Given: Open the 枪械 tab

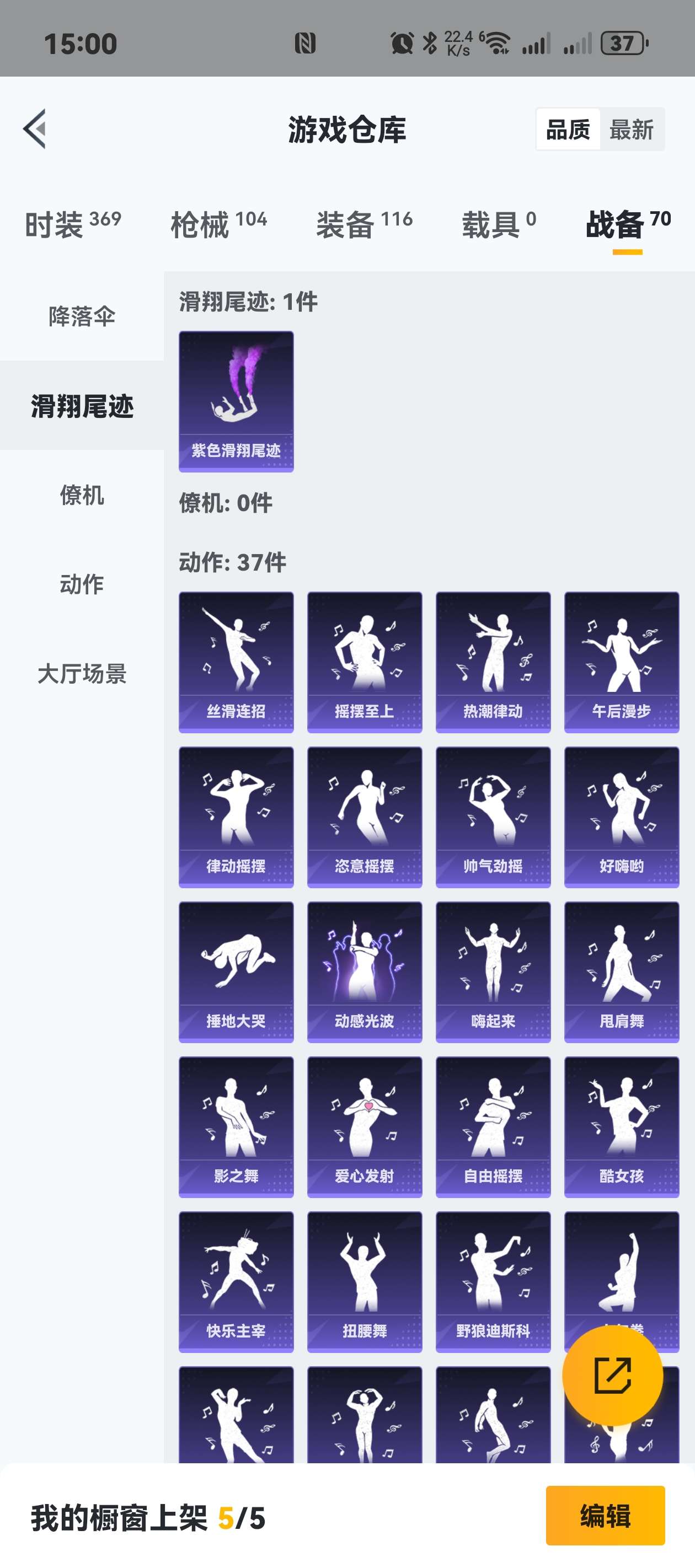Looking at the screenshot, I should coord(218,224).
